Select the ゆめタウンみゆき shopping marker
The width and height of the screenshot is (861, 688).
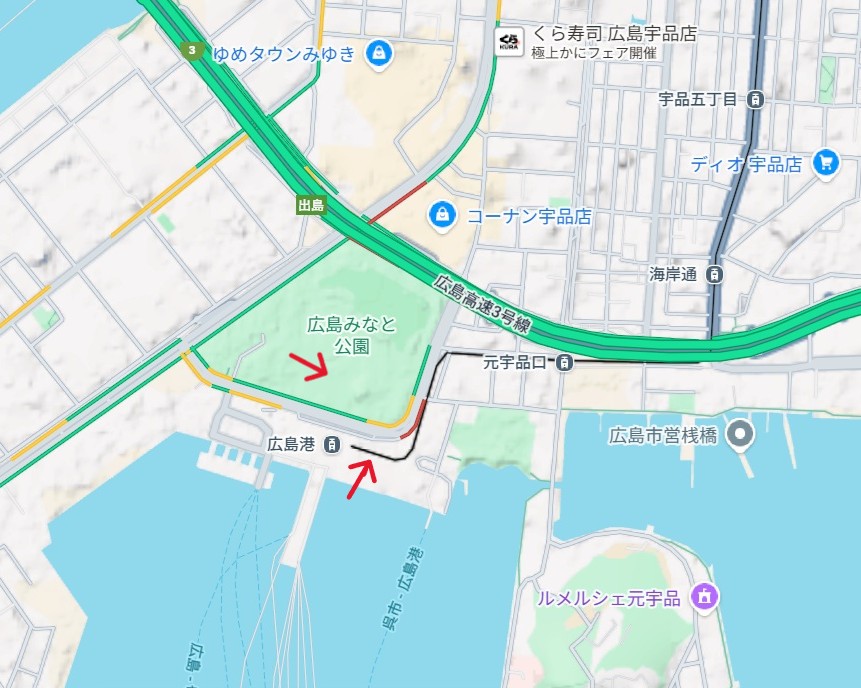coord(378,52)
